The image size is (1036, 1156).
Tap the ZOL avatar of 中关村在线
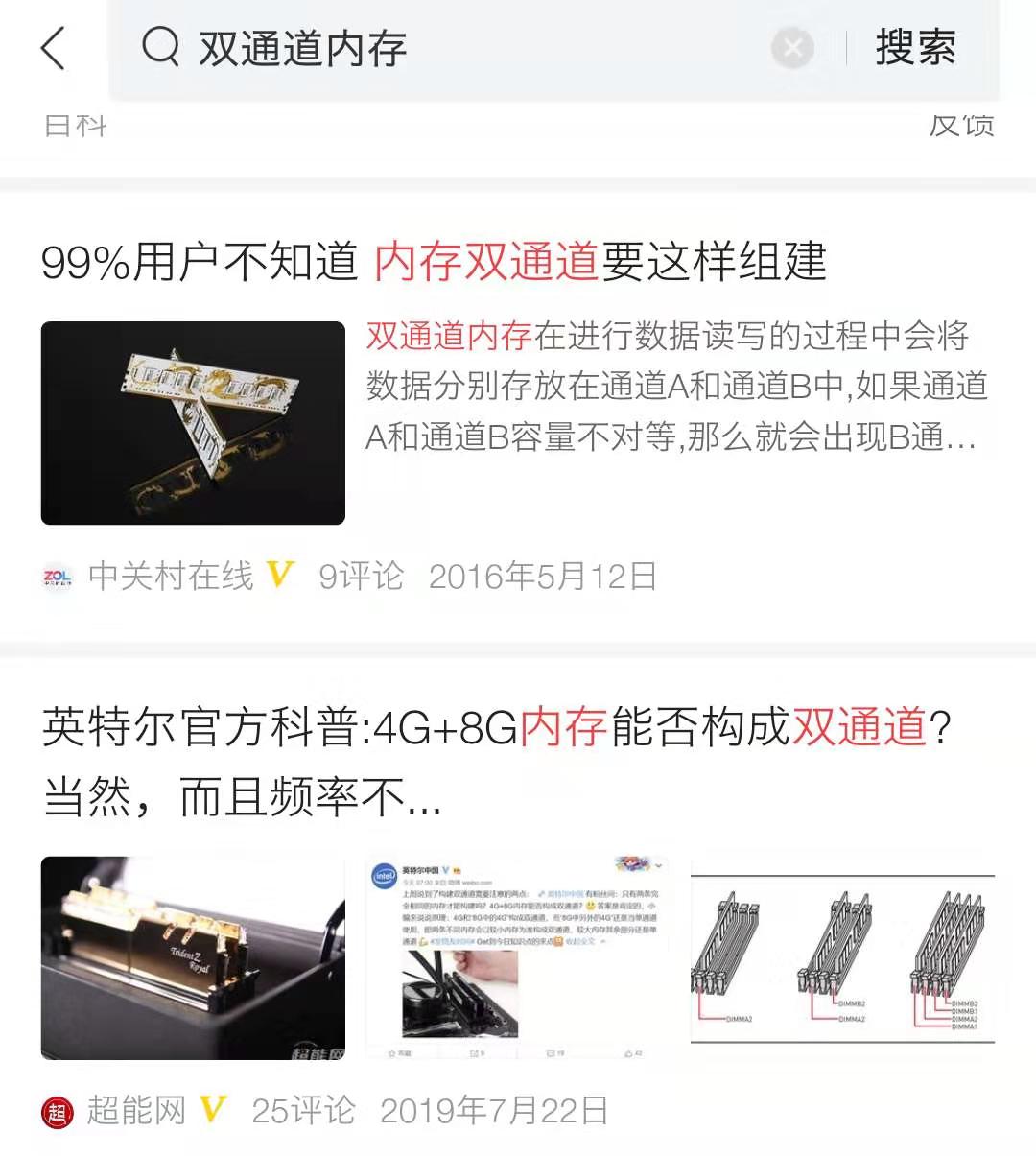coord(55,576)
